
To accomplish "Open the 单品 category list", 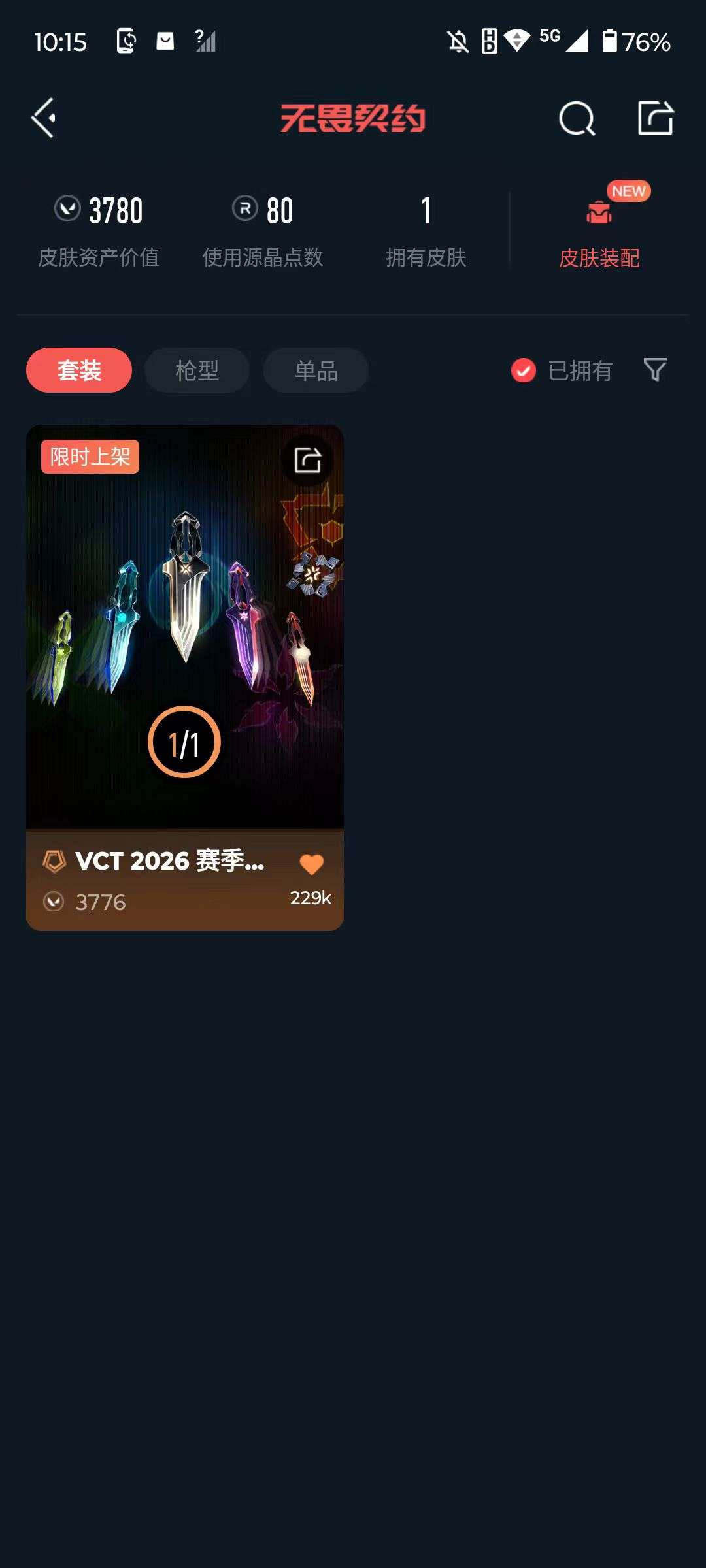I will 314,370.
